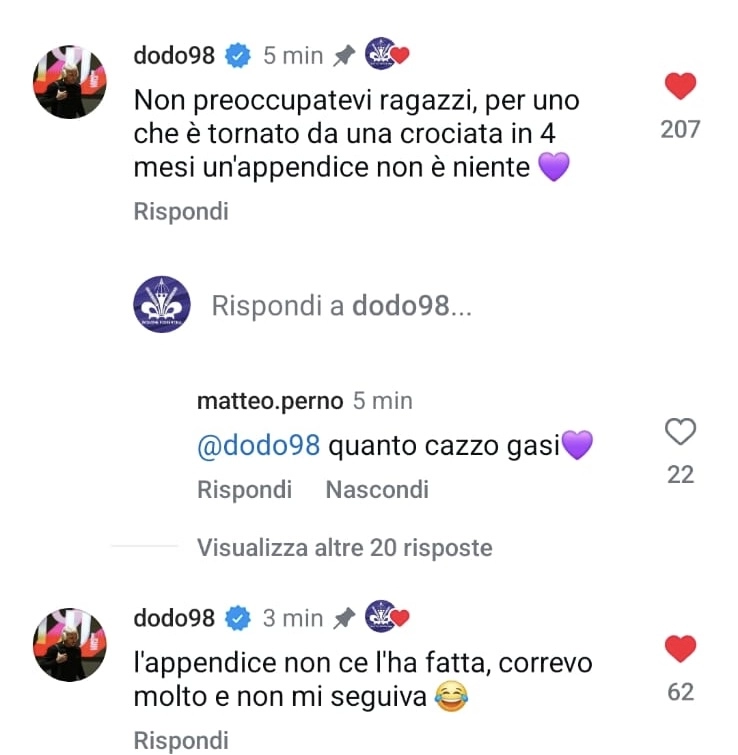738x755 pixels.
Task: Click the pin icon on the bottom comment
Action: point(344,618)
